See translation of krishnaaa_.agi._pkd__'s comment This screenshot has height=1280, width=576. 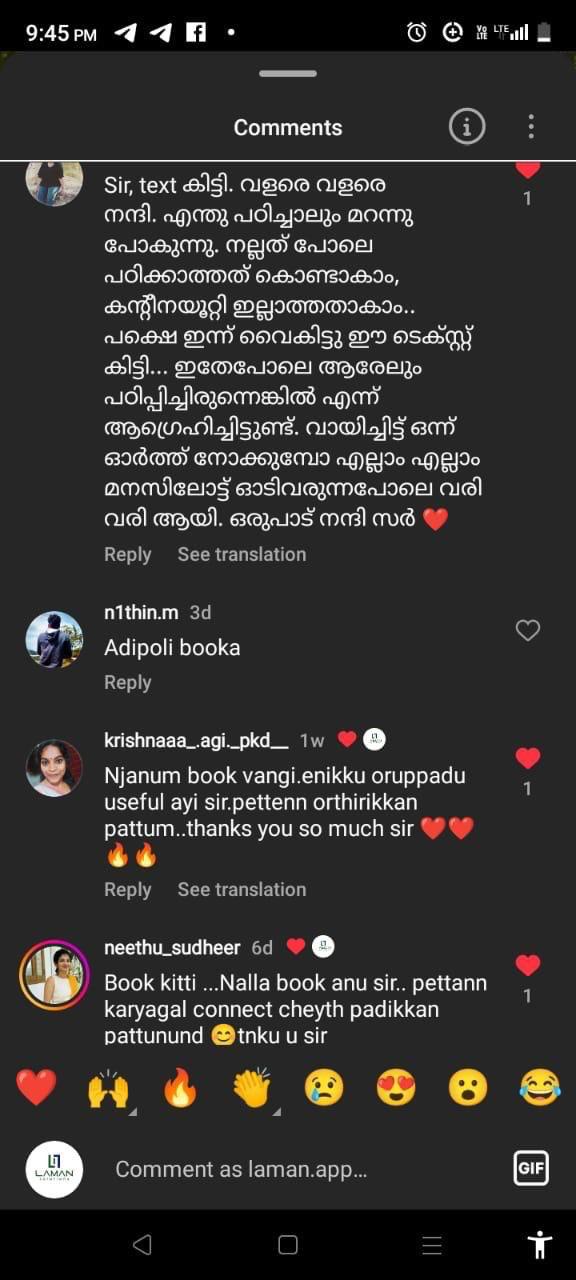coord(242,889)
